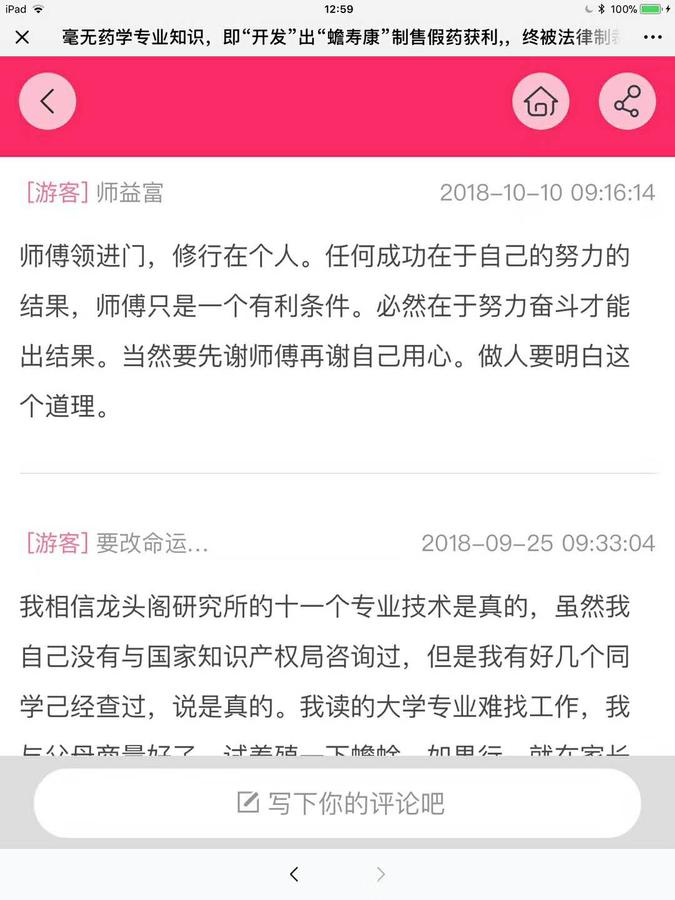This screenshot has width=675, height=900.
Task: Close the article webview with the X
Action: 23,38
